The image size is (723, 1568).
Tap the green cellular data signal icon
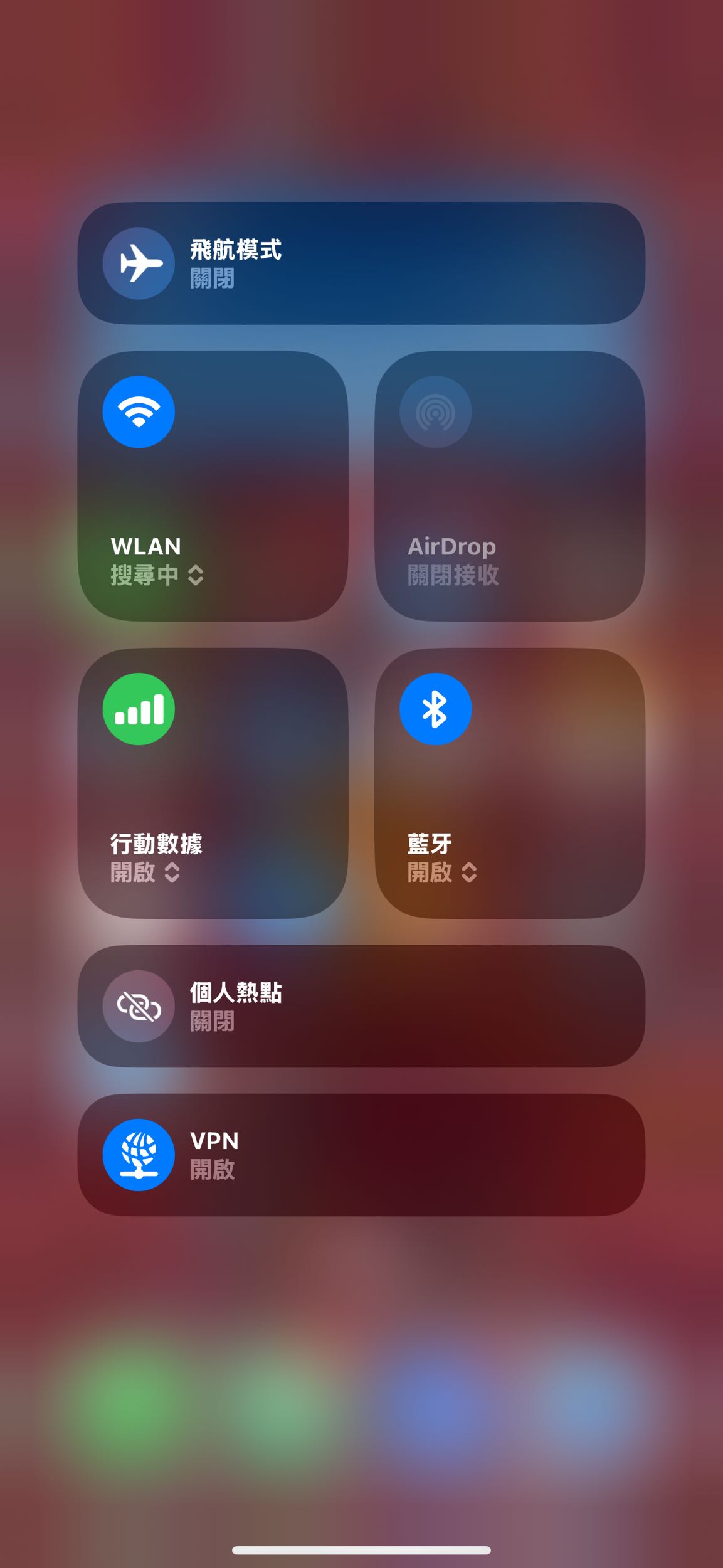tap(139, 707)
